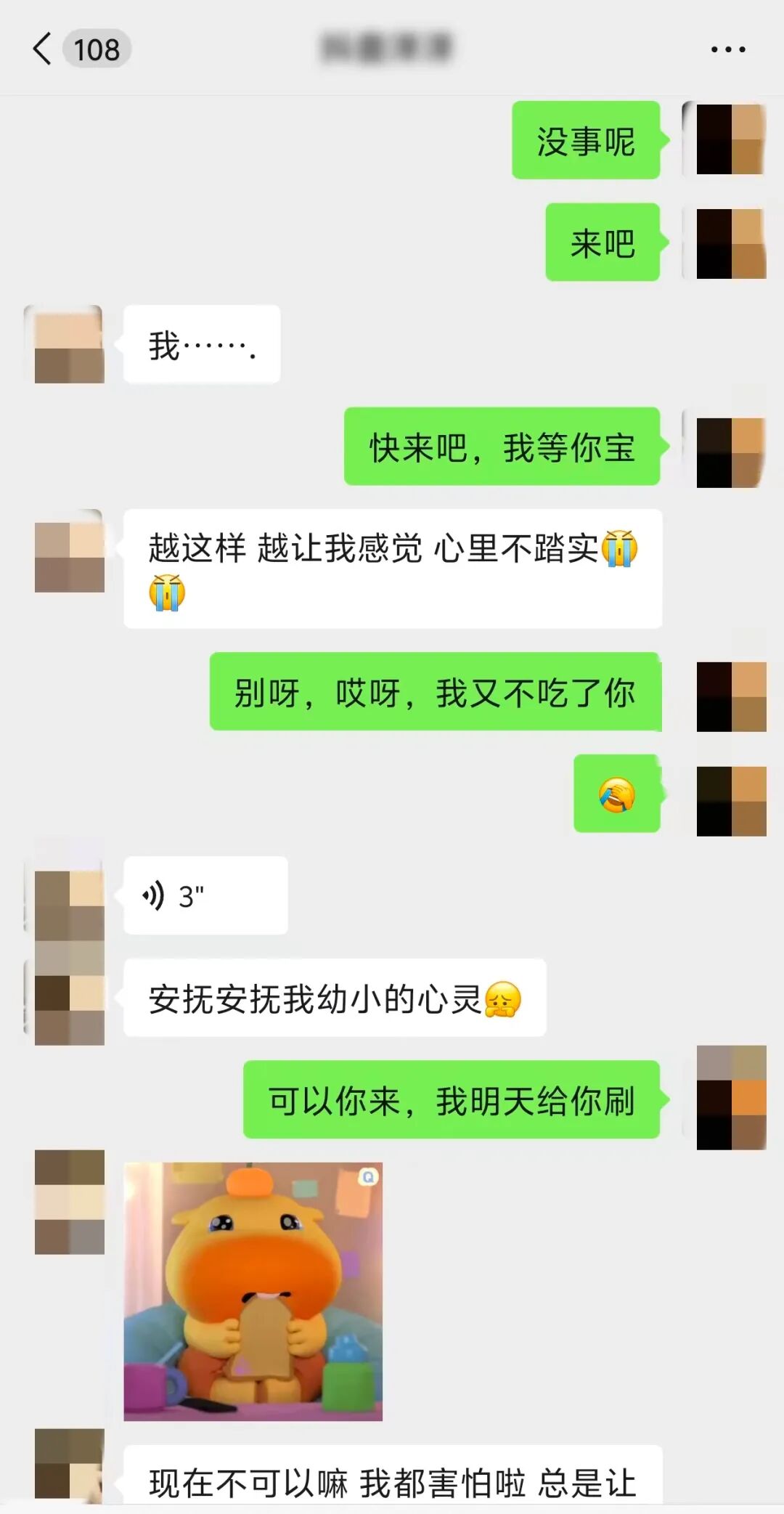Tap the voice message speaker icon
This screenshot has height=1514, width=784.
(x=155, y=895)
